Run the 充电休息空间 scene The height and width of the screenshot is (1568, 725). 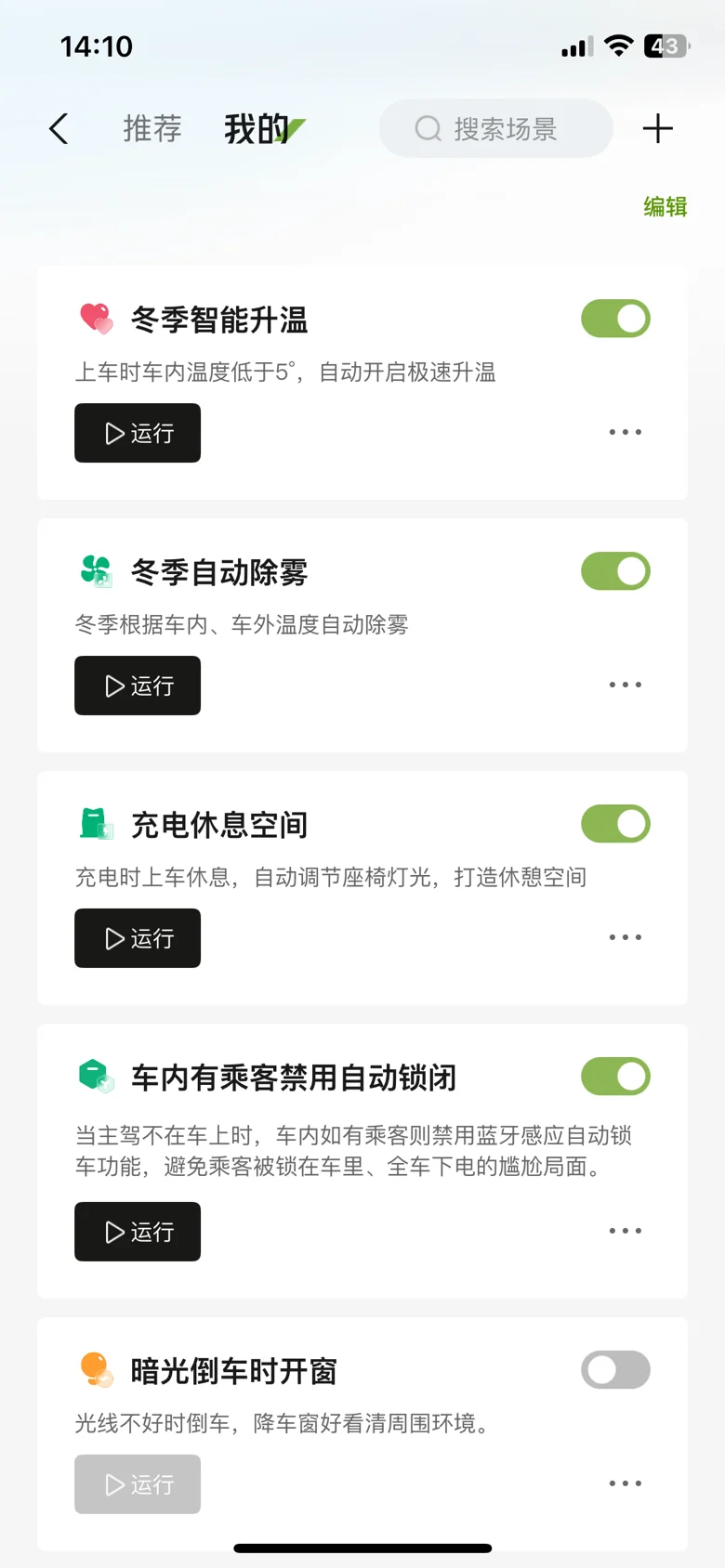138,938
